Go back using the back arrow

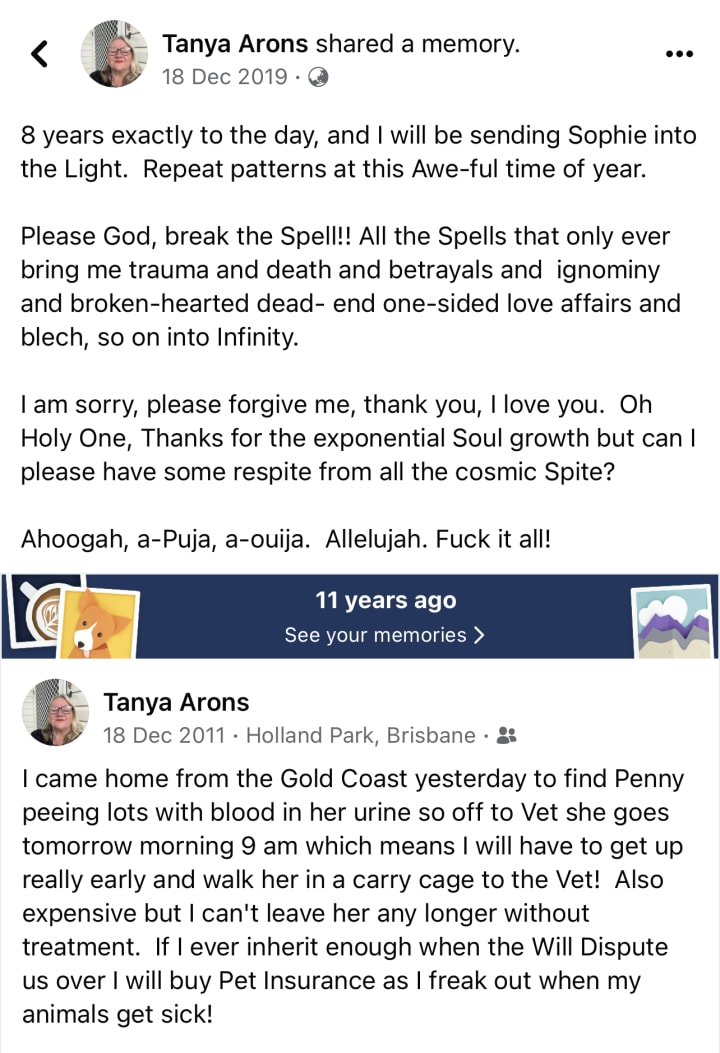(40, 54)
